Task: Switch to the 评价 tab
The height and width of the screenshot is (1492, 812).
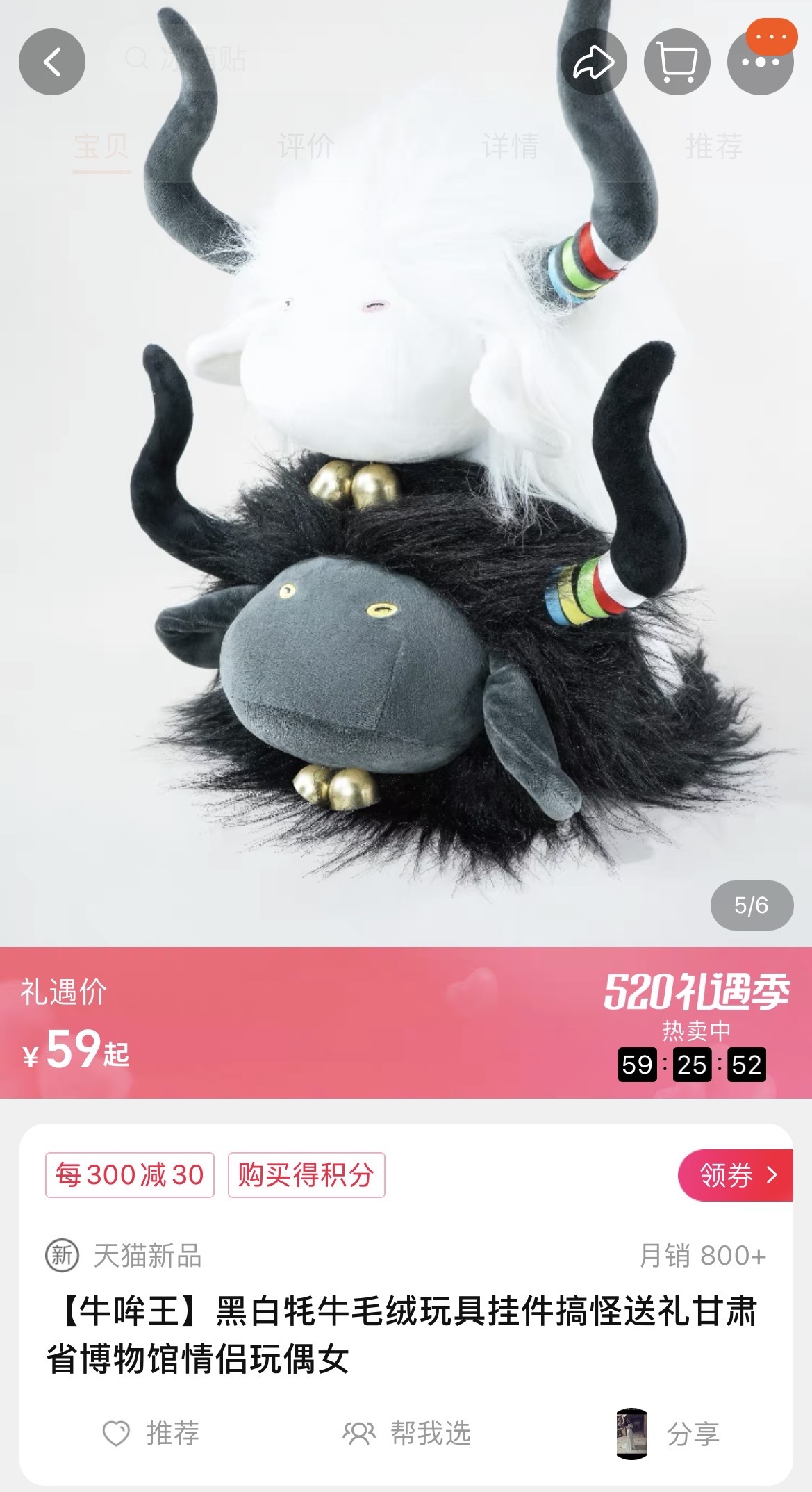Action: (306, 147)
